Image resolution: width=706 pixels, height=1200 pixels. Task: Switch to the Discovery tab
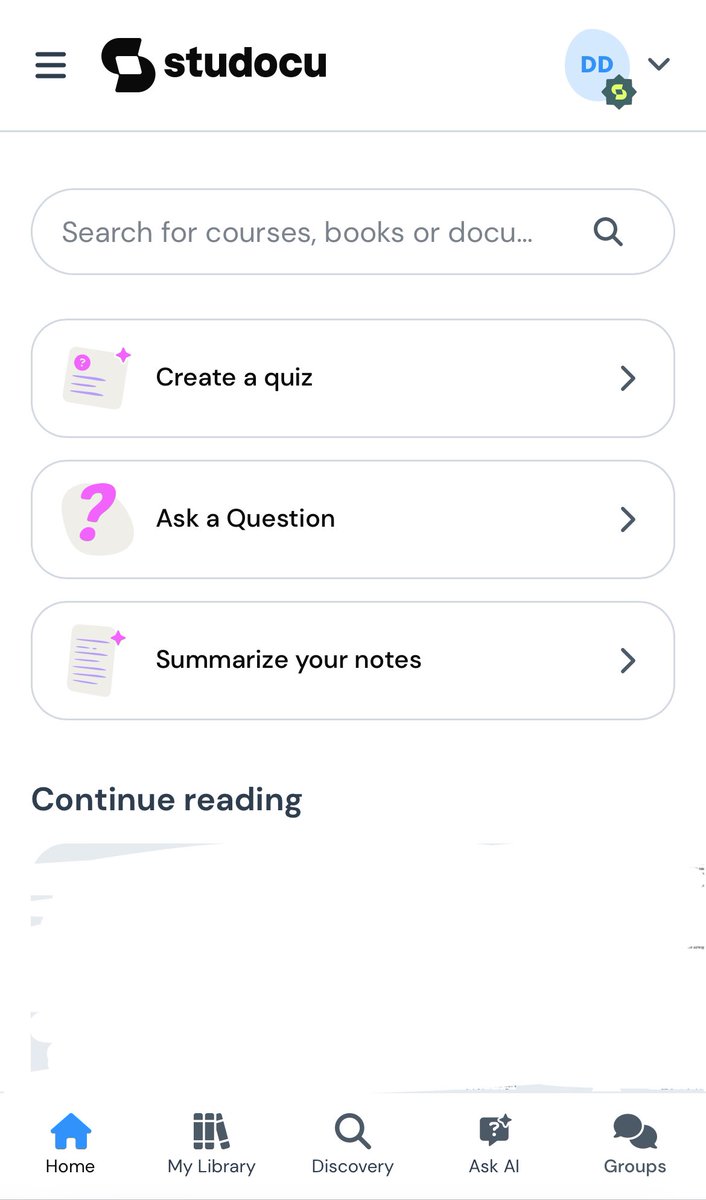352,1146
